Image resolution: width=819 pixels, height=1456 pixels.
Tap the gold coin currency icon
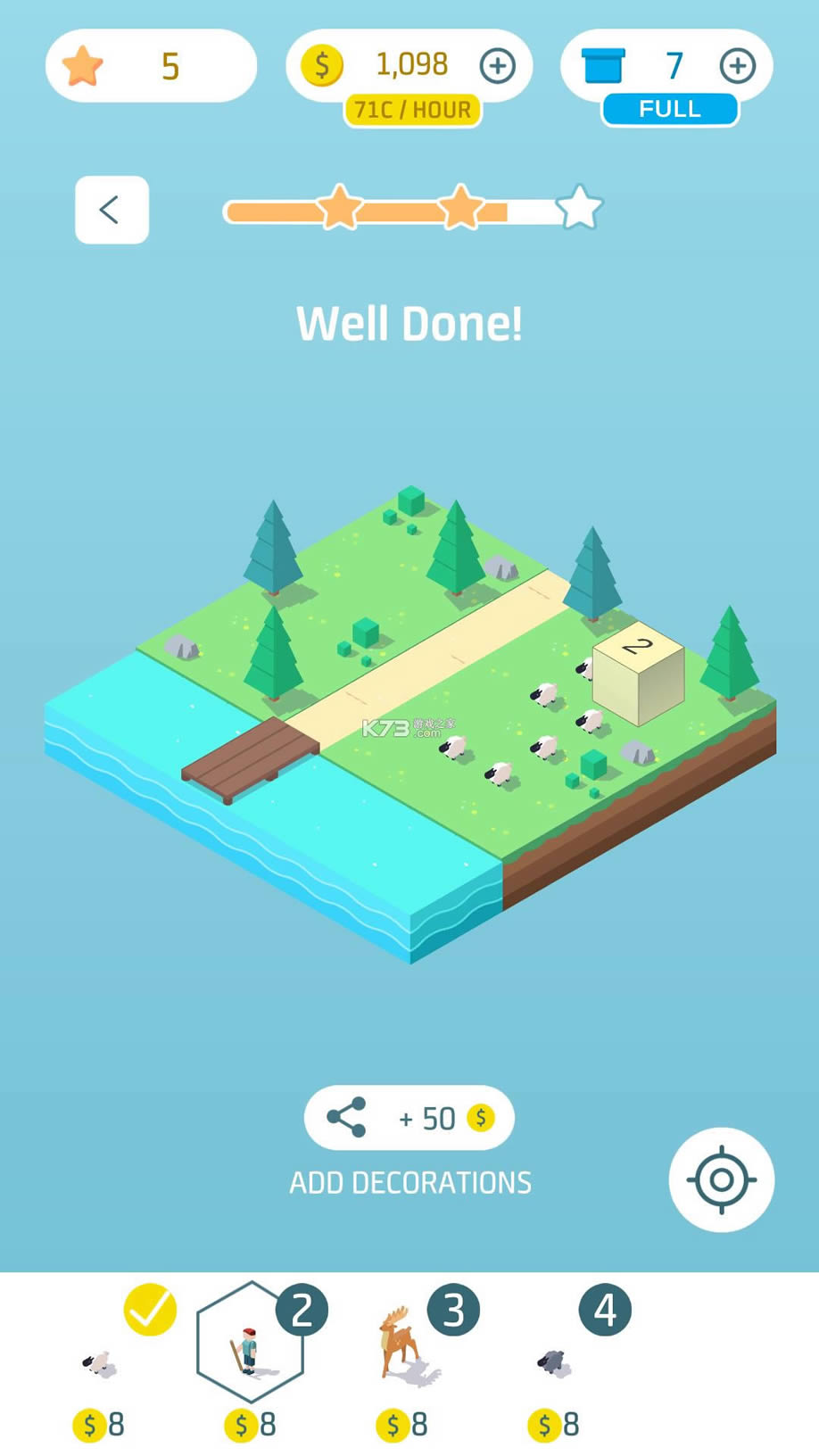(x=323, y=64)
